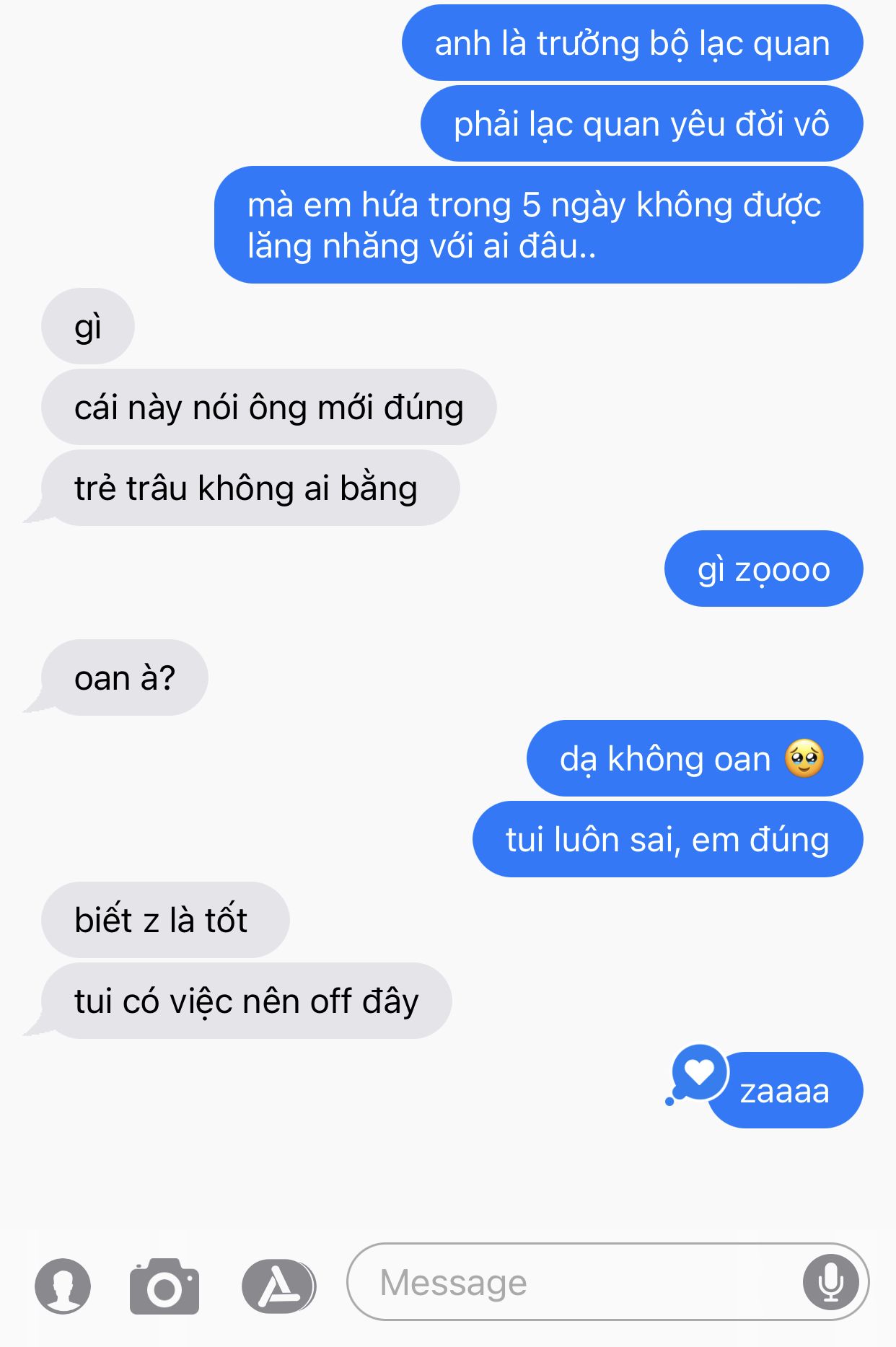
Task: Tap the heart reaction on the zaaaa message
Action: 698,1072
